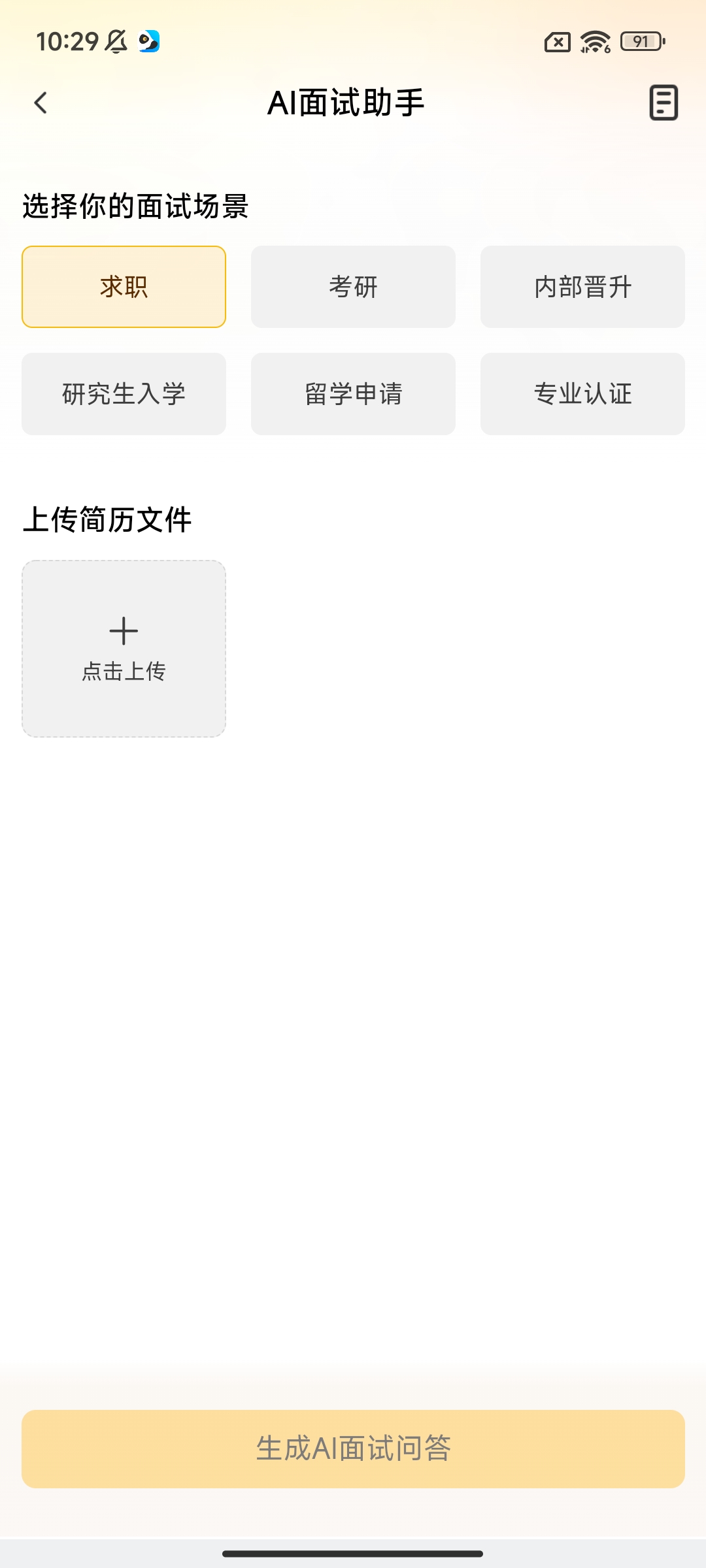The width and height of the screenshot is (706, 1568).
Task: Choose the 留学申请 option
Action: tap(353, 394)
